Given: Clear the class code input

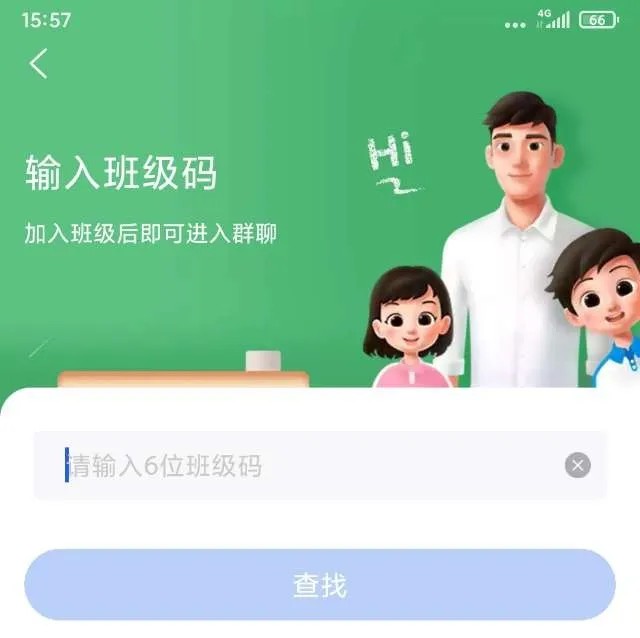Looking at the screenshot, I should 577,465.
